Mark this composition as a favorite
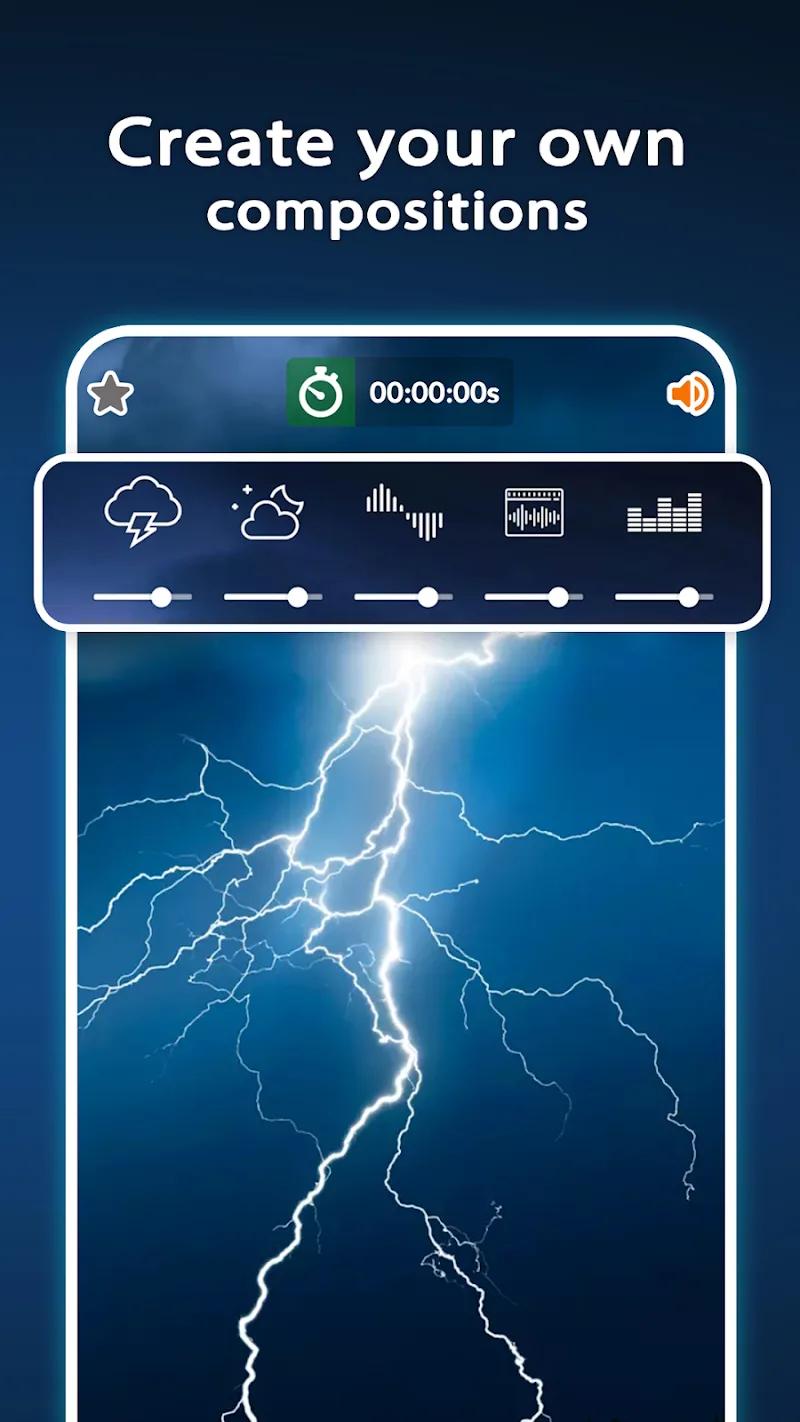This screenshot has height=1422, width=800. point(111,393)
